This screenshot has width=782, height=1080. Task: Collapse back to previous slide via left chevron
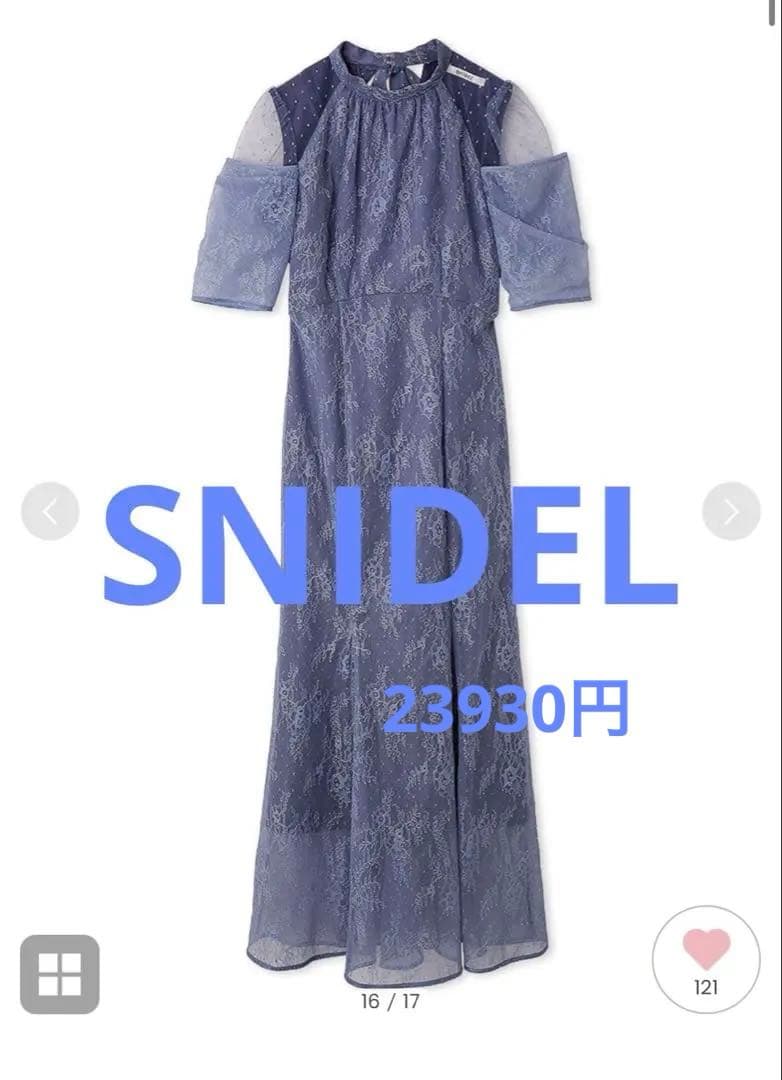[48, 511]
